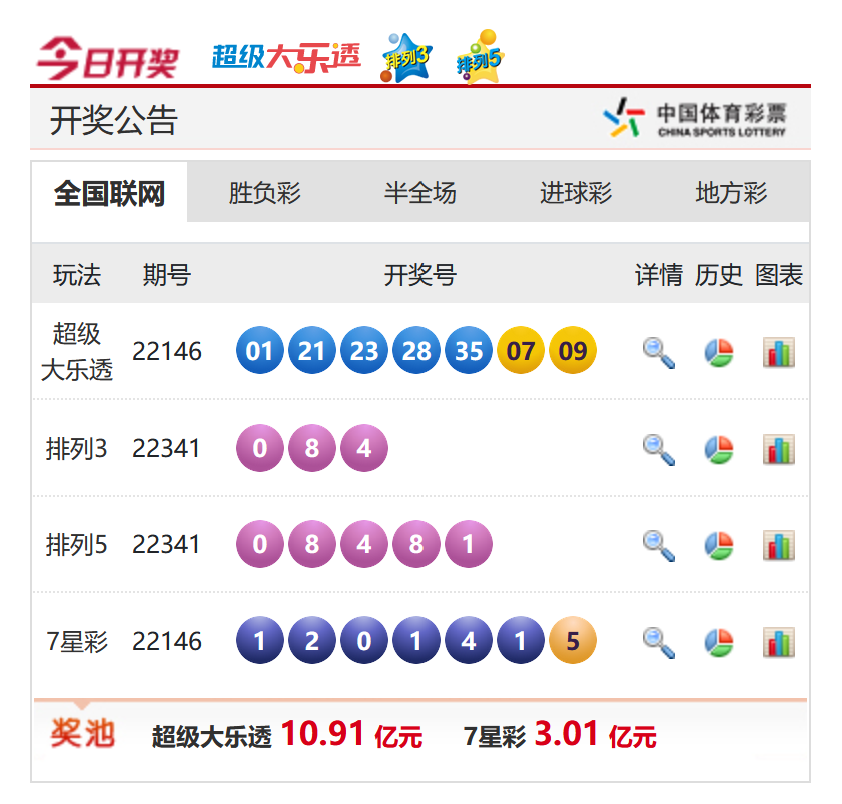Switch to the 地方彩 tab
The image size is (842, 804).
pos(731,193)
